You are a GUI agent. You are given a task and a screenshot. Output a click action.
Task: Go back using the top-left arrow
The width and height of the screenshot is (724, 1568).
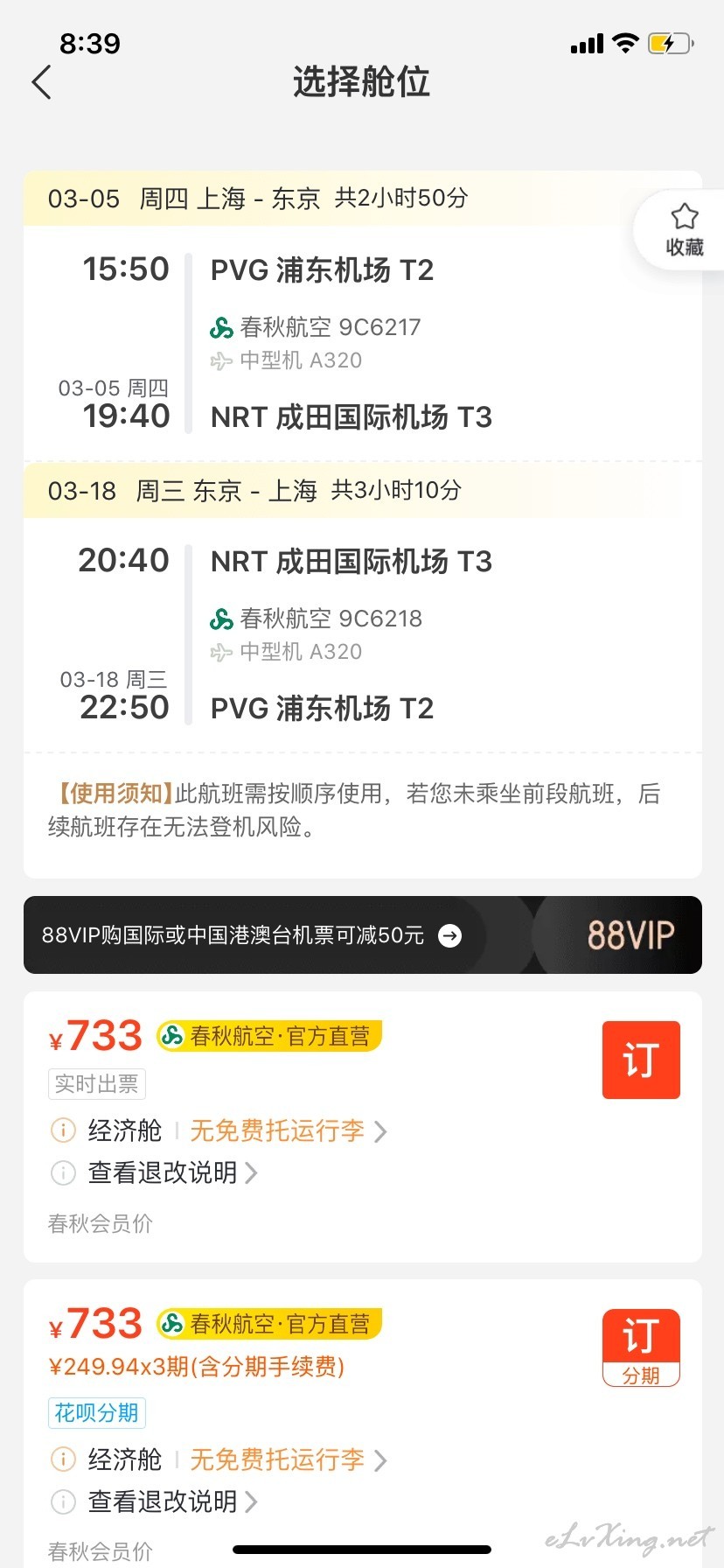coord(41,82)
